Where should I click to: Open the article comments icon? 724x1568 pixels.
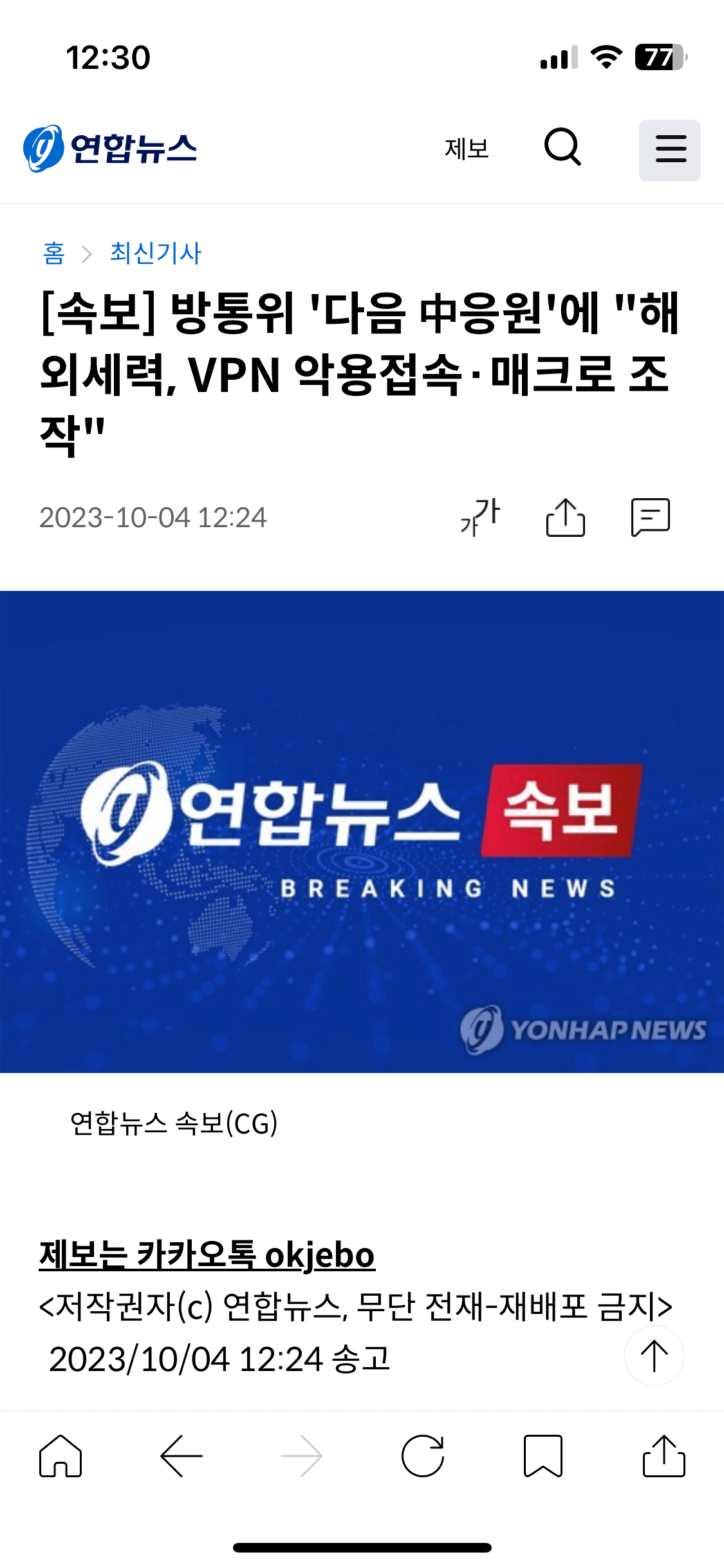coord(650,517)
